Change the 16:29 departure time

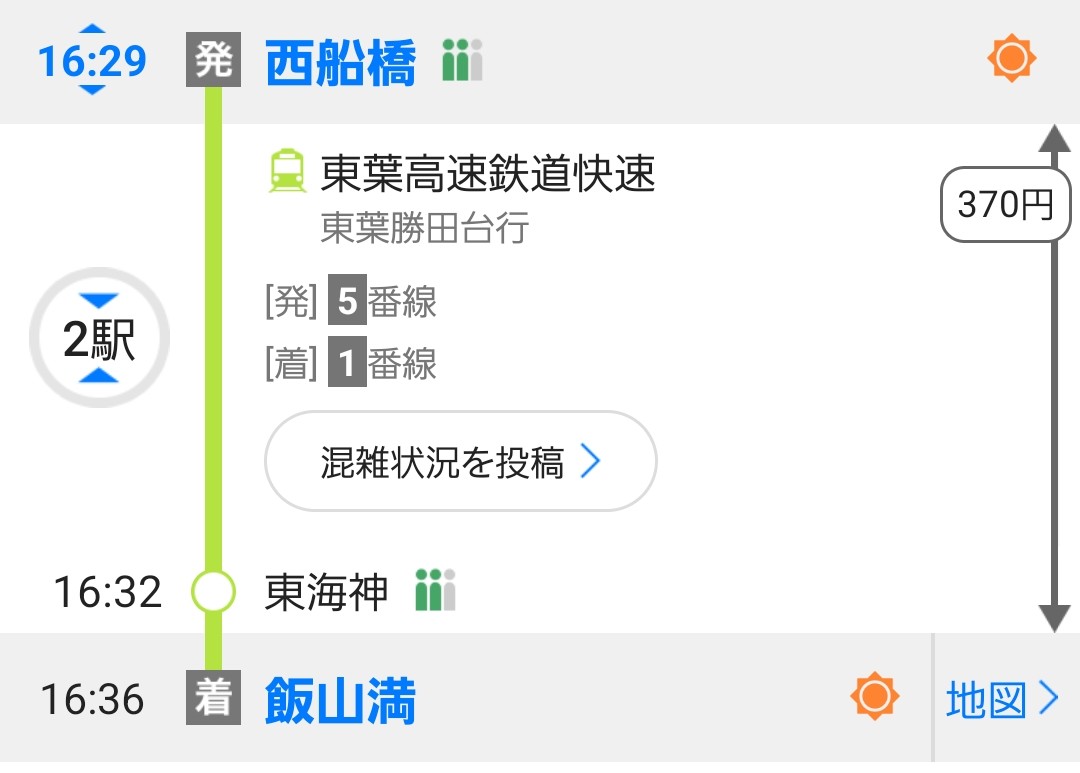tap(92, 60)
